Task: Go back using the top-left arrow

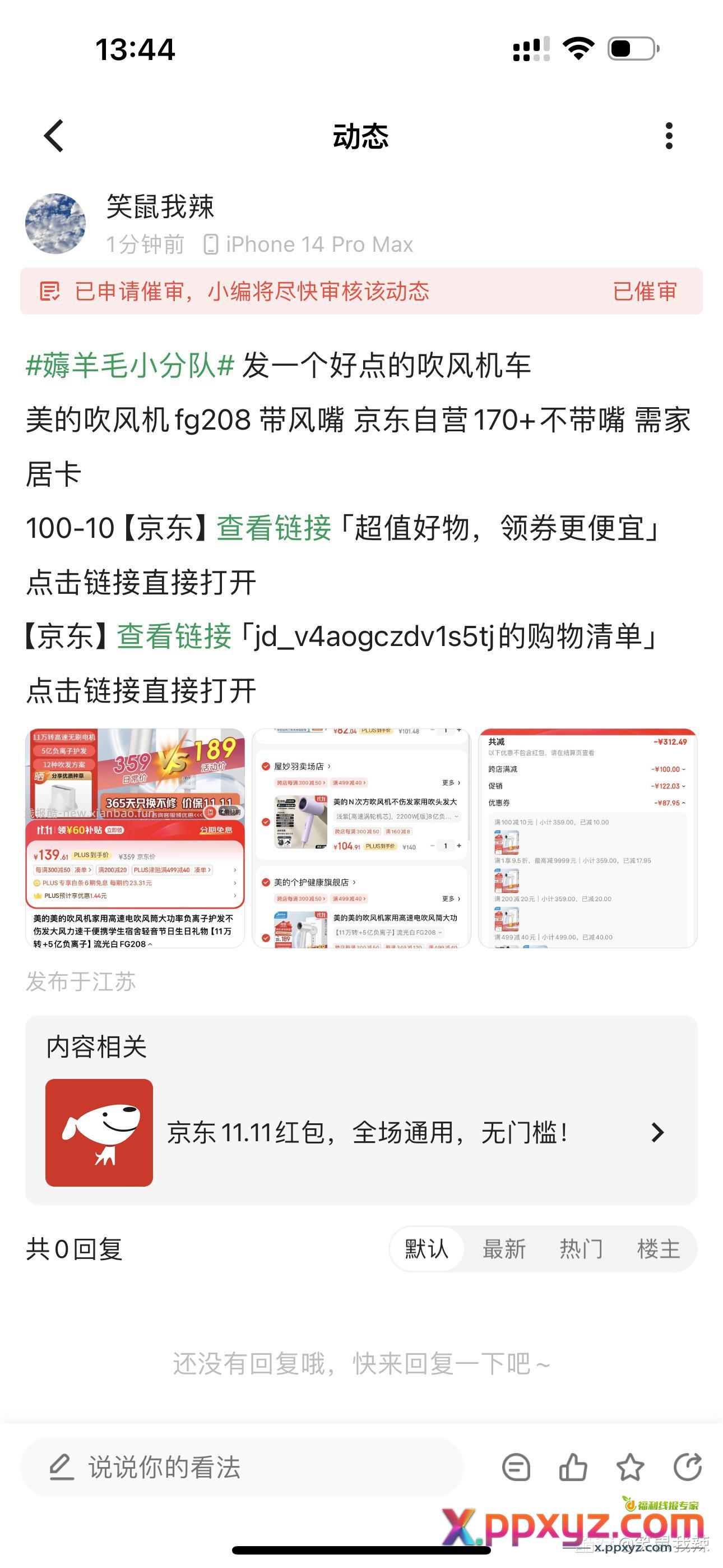Action: pos(54,136)
